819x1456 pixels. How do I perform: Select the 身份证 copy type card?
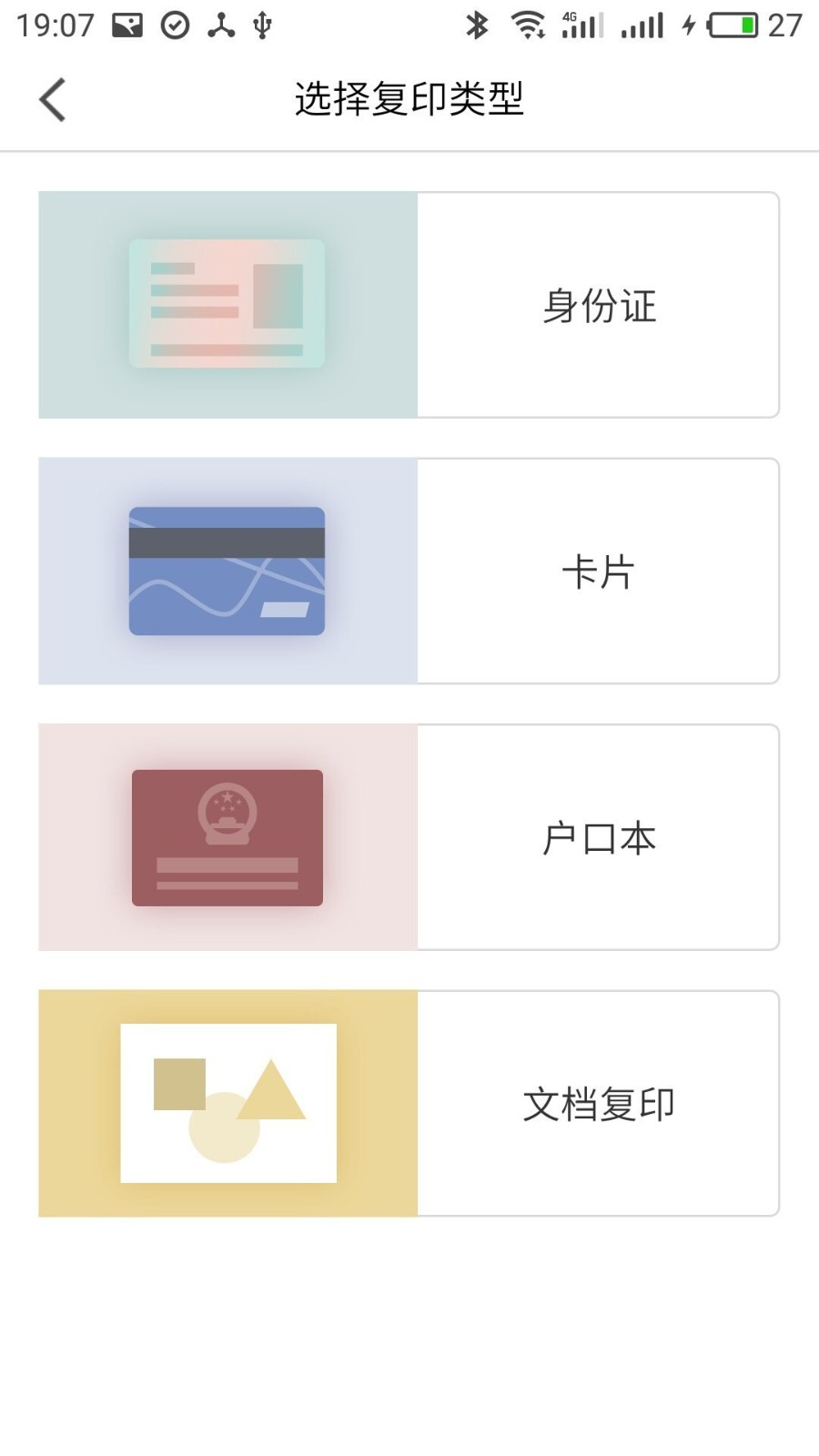click(409, 305)
